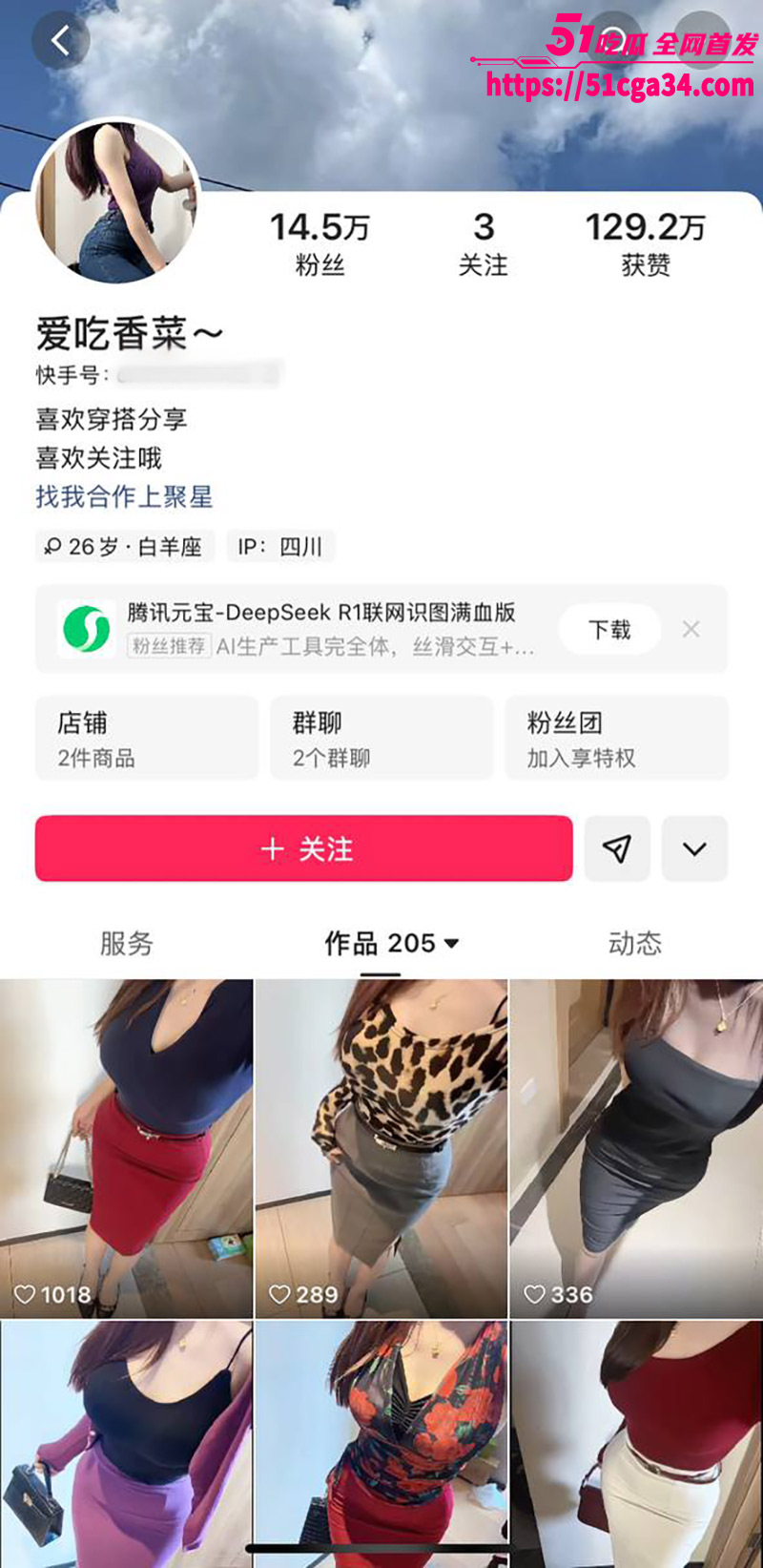Select the 作品 205 tab

(390, 944)
